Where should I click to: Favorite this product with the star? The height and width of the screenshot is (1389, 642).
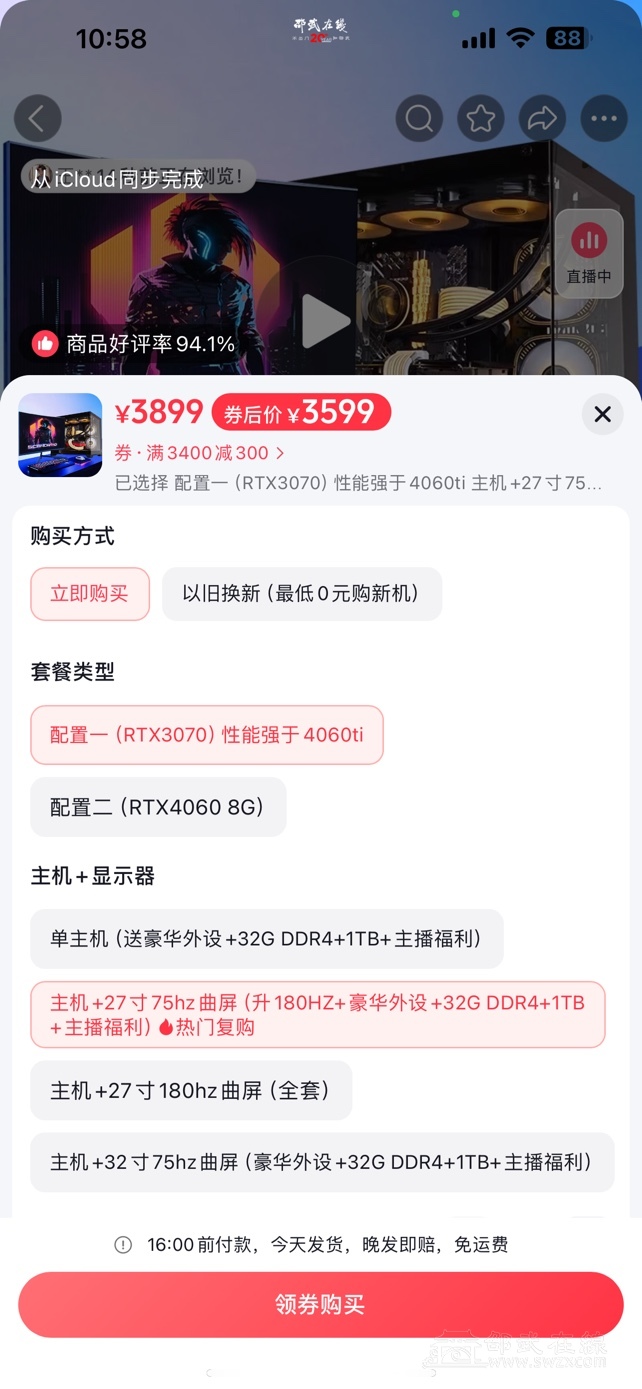pyautogui.click(x=481, y=120)
